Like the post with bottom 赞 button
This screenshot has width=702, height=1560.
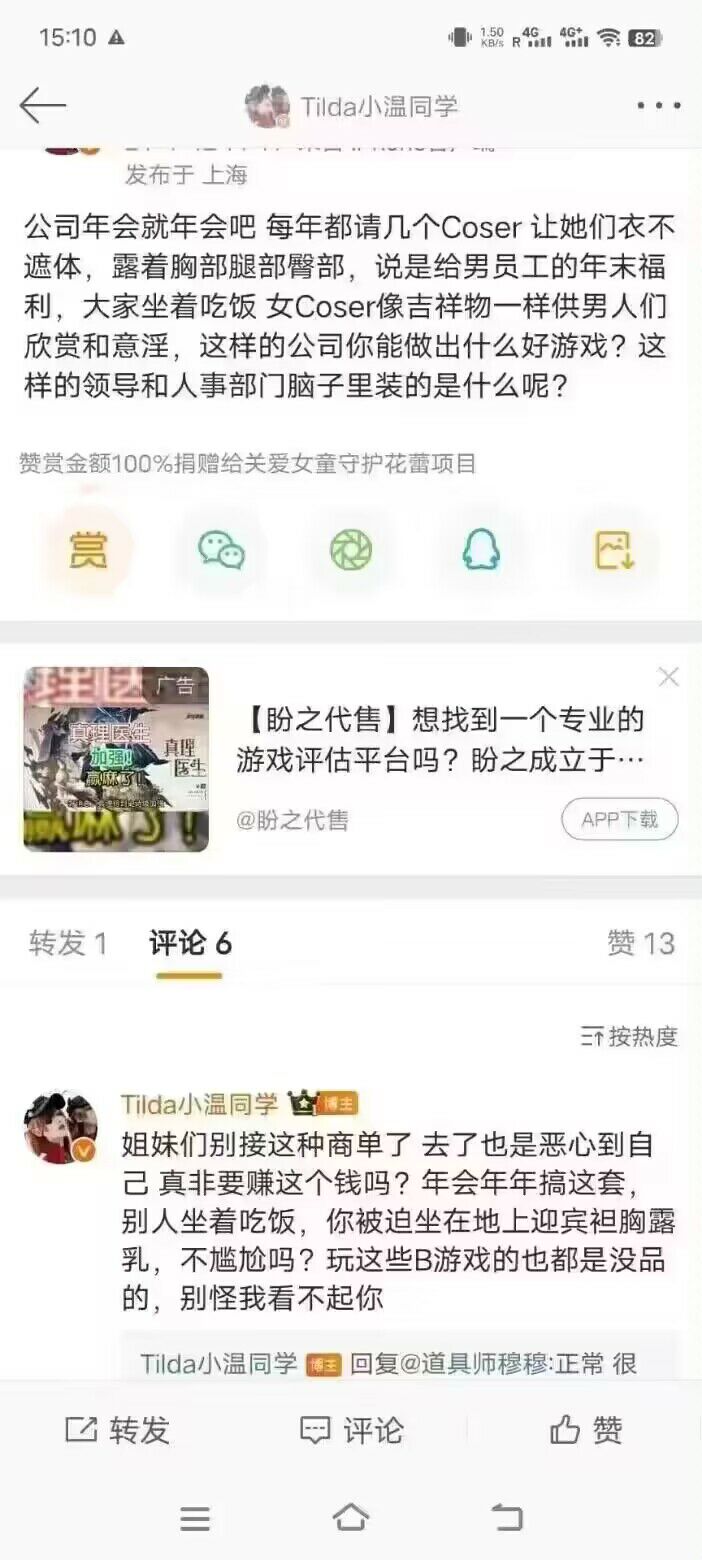(586, 1430)
